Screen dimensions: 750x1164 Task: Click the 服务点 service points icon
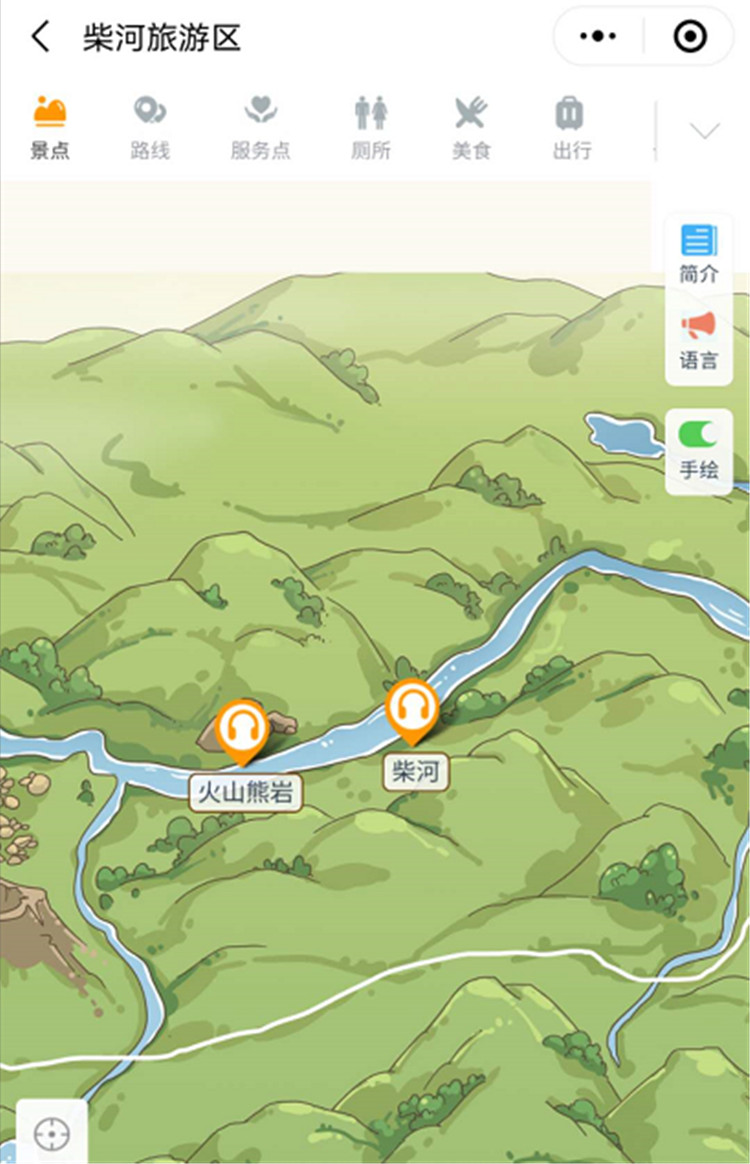click(x=259, y=120)
